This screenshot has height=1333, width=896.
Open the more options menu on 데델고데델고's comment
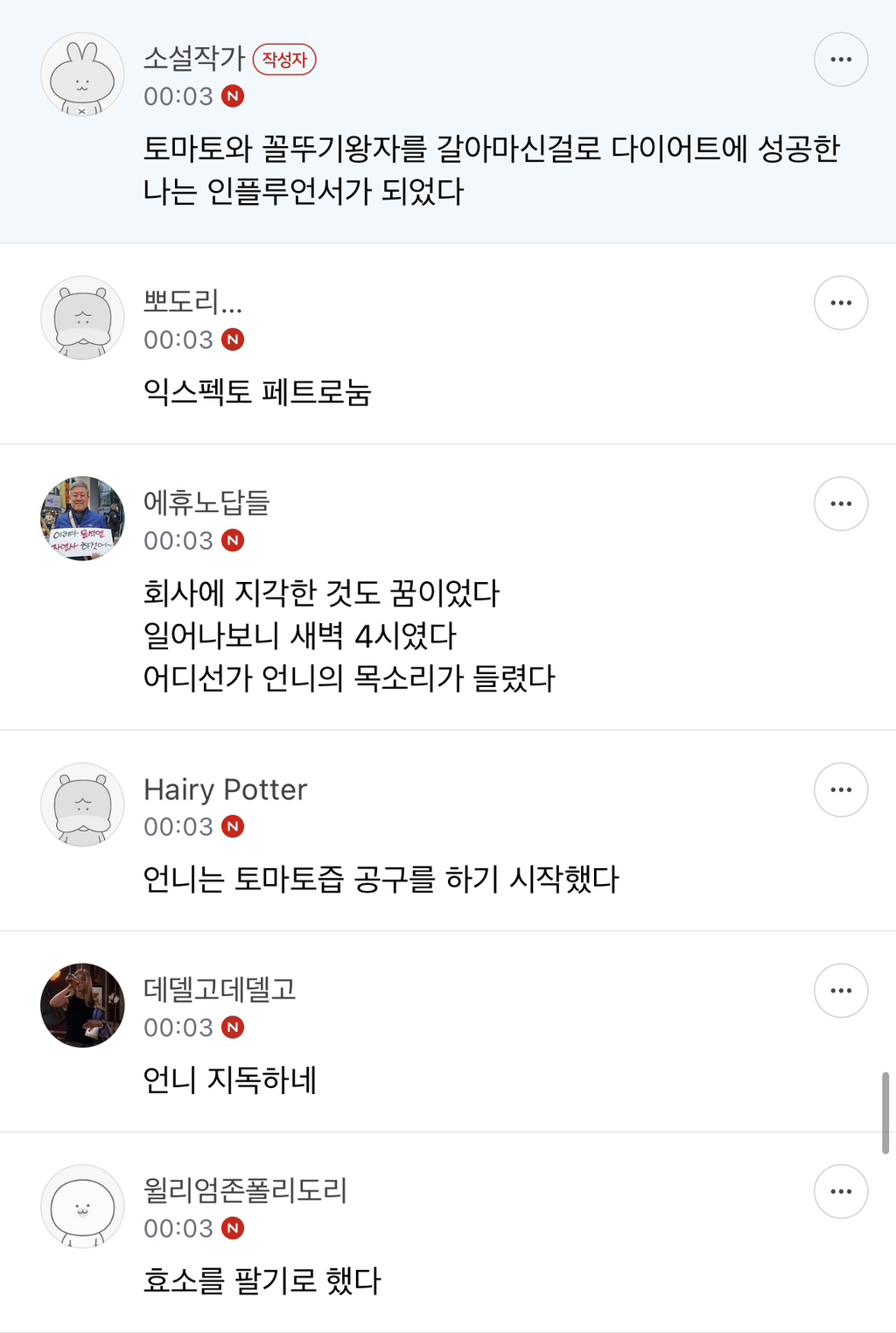[841, 991]
